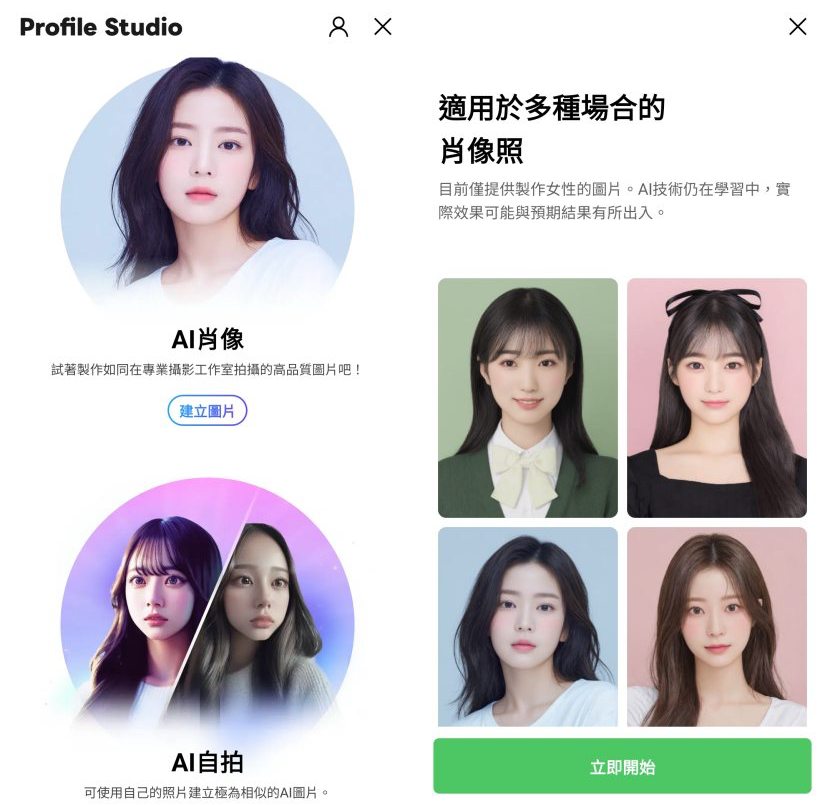This screenshot has width=830, height=805.
Task: Close Profile Studio using X beside profile icon
Action: pyautogui.click(x=383, y=27)
